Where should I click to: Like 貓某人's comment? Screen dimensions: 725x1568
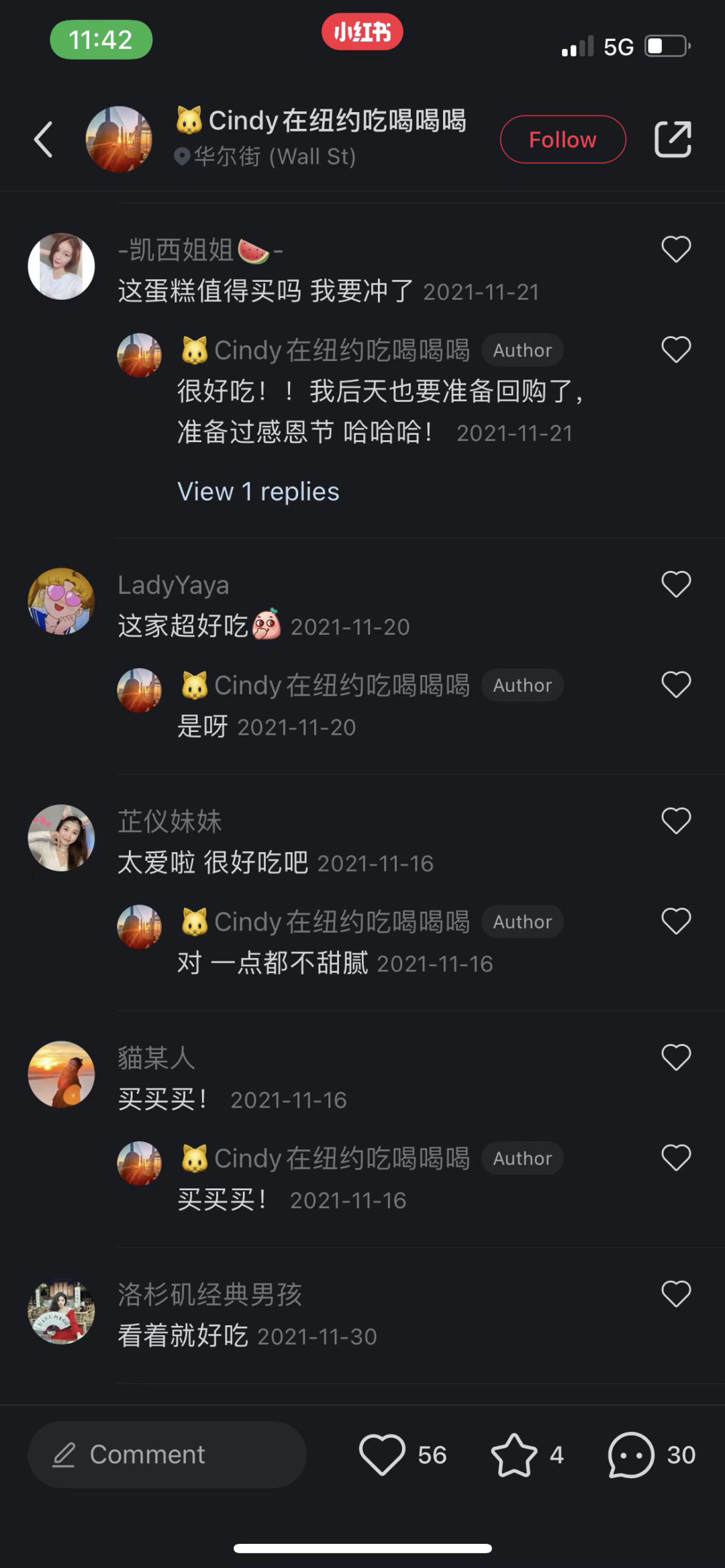pyautogui.click(x=676, y=1057)
